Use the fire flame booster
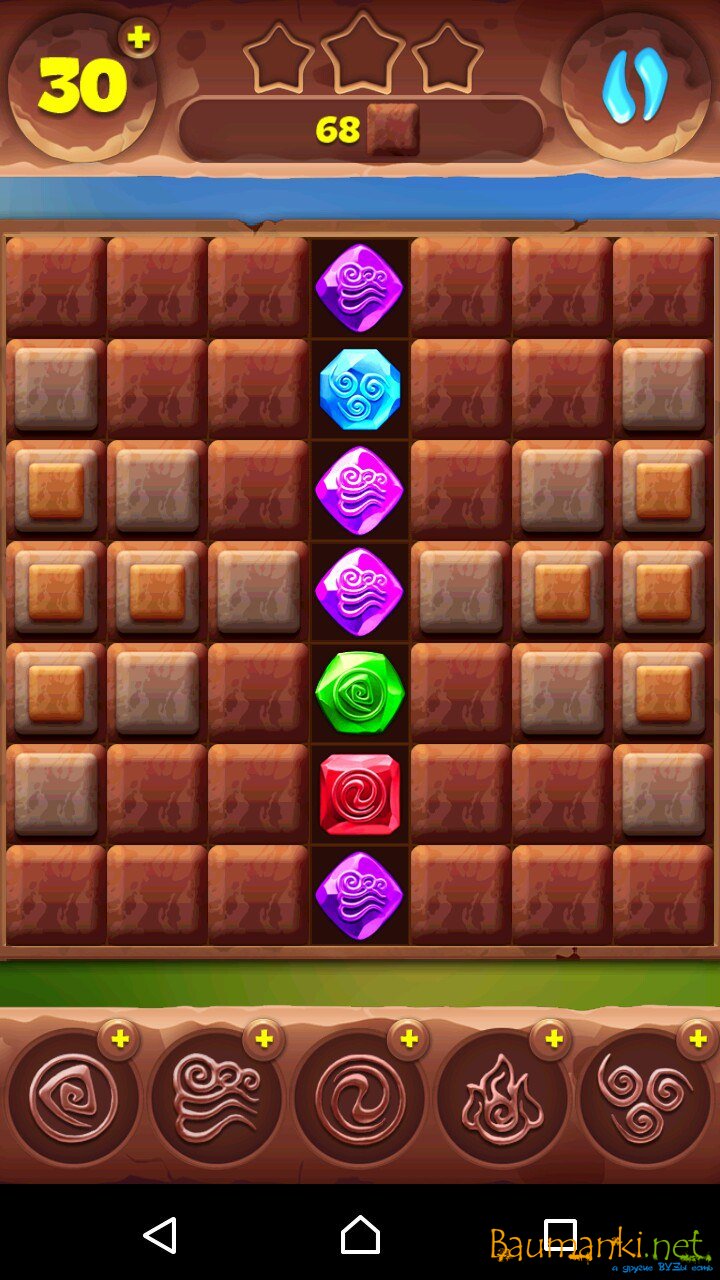 pyautogui.click(x=502, y=1098)
